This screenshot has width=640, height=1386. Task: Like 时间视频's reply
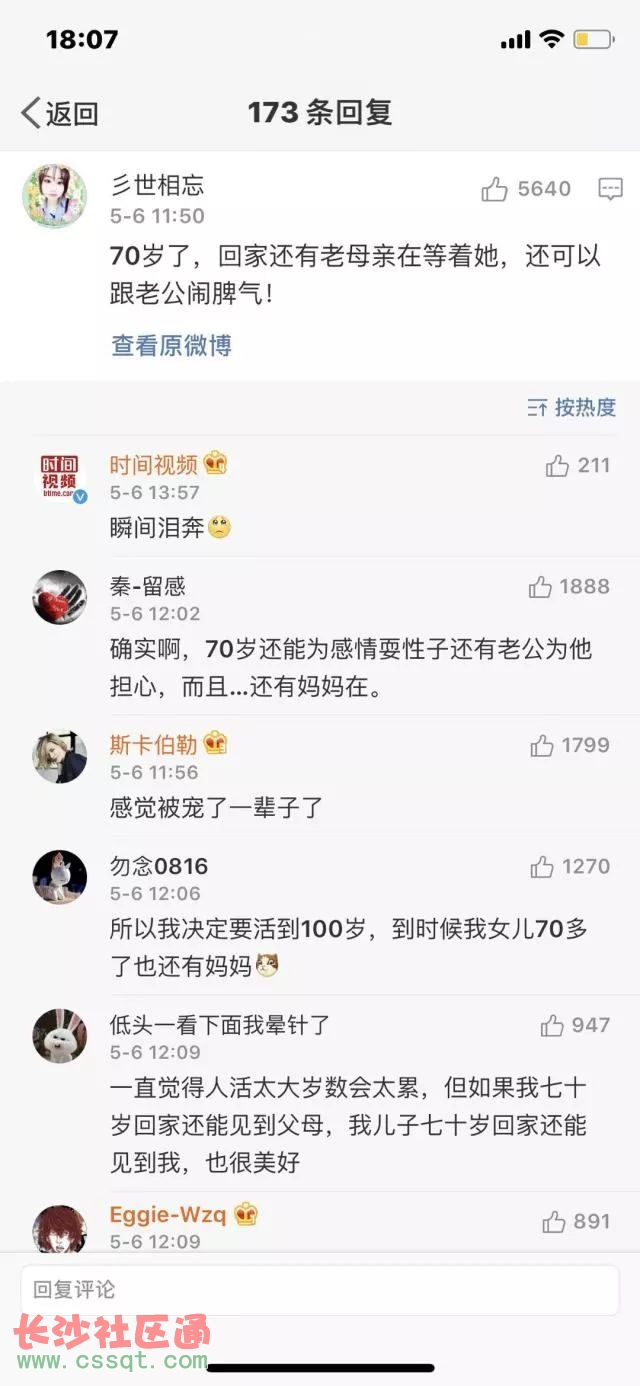click(557, 465)
